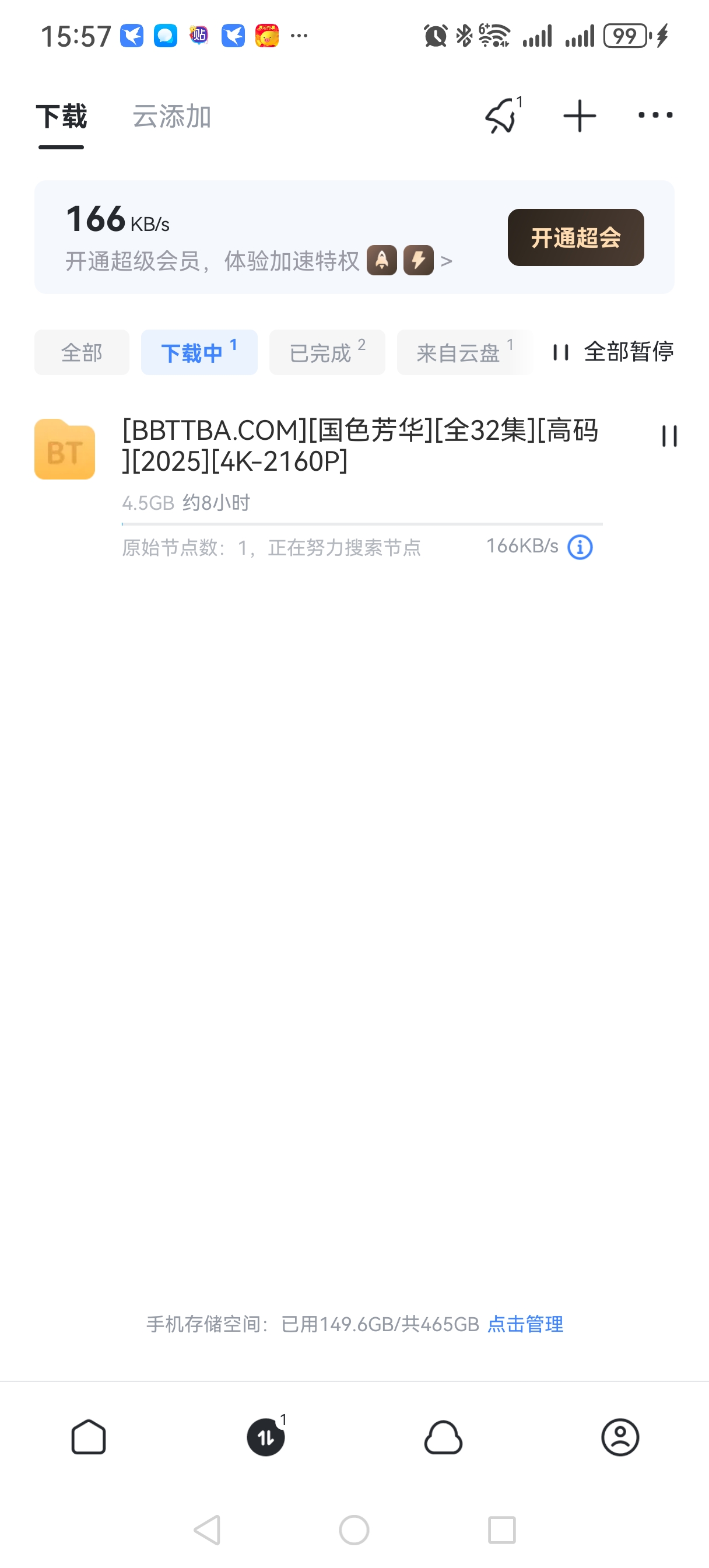The width and height of the screenshot is (709, 1568).
Task: Tap the rocket acceleration privilege icon
Action: coord(381,261)
